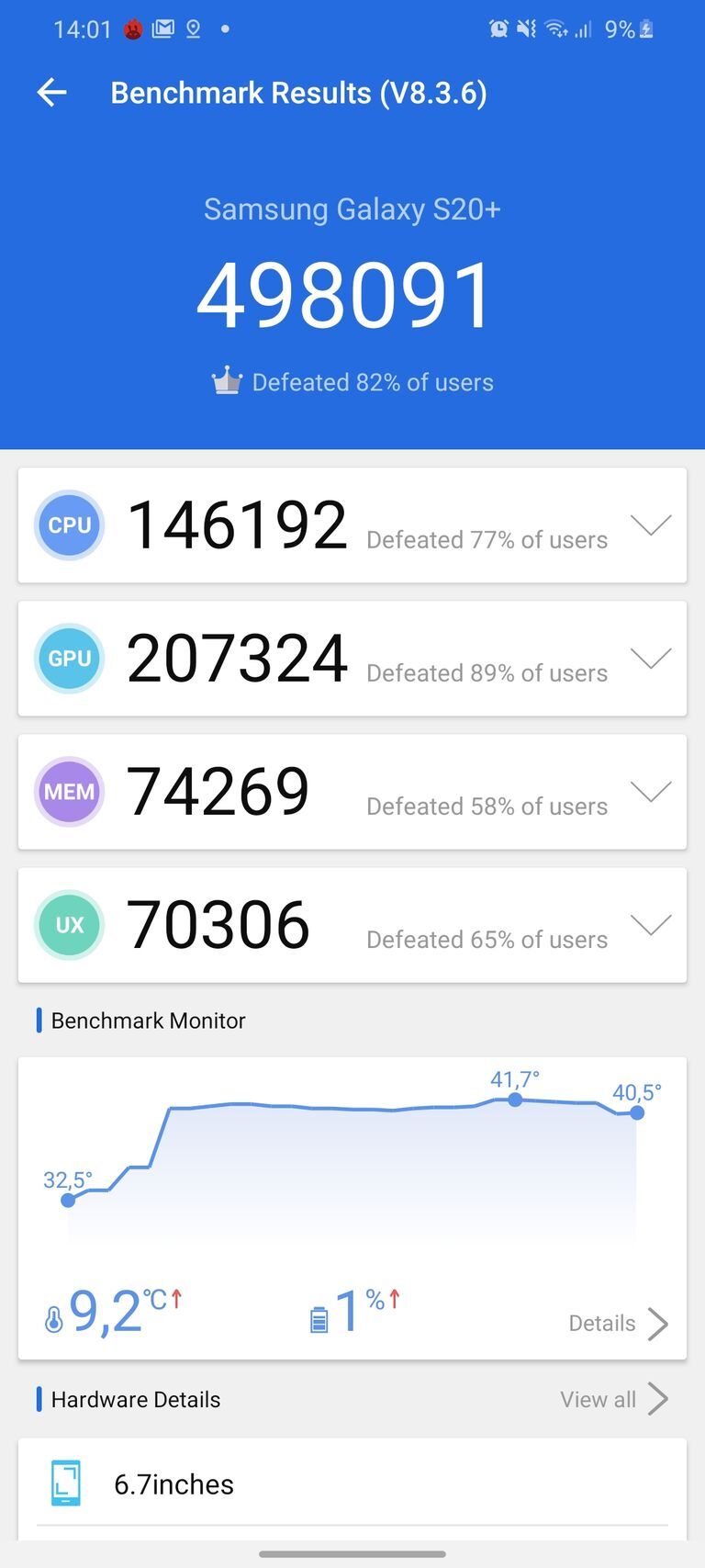The image size is (705, 1568).
Task: Select the CPU score icon
Action: pos(69,525)
